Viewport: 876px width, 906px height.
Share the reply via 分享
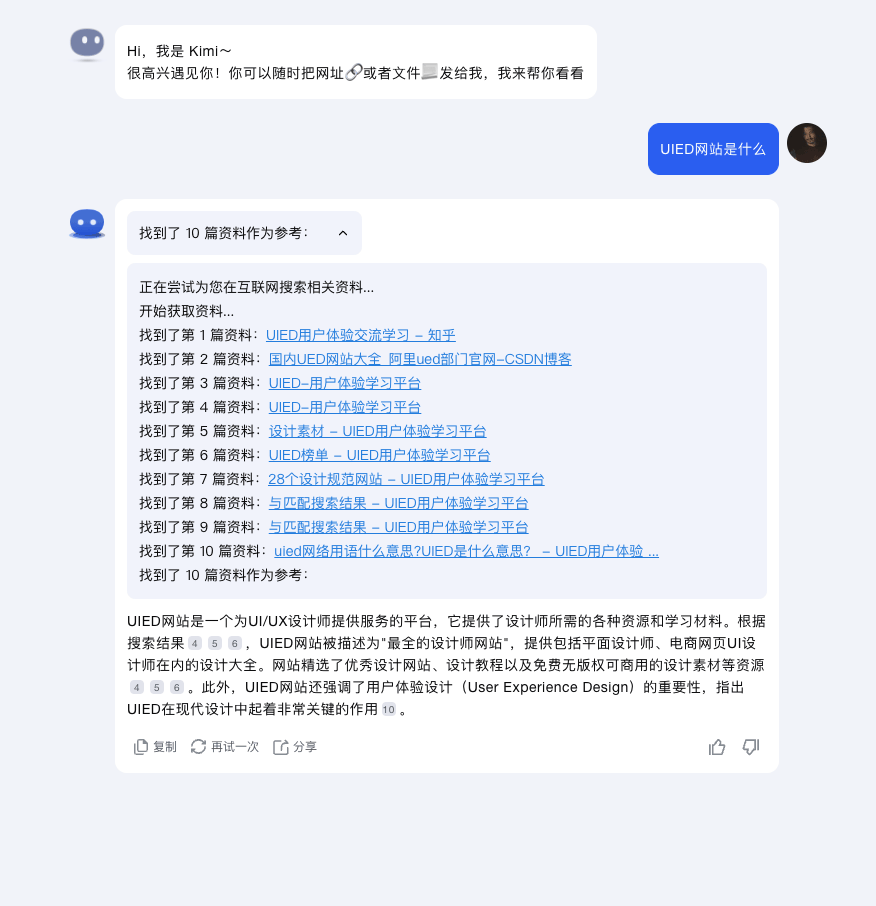295,747
